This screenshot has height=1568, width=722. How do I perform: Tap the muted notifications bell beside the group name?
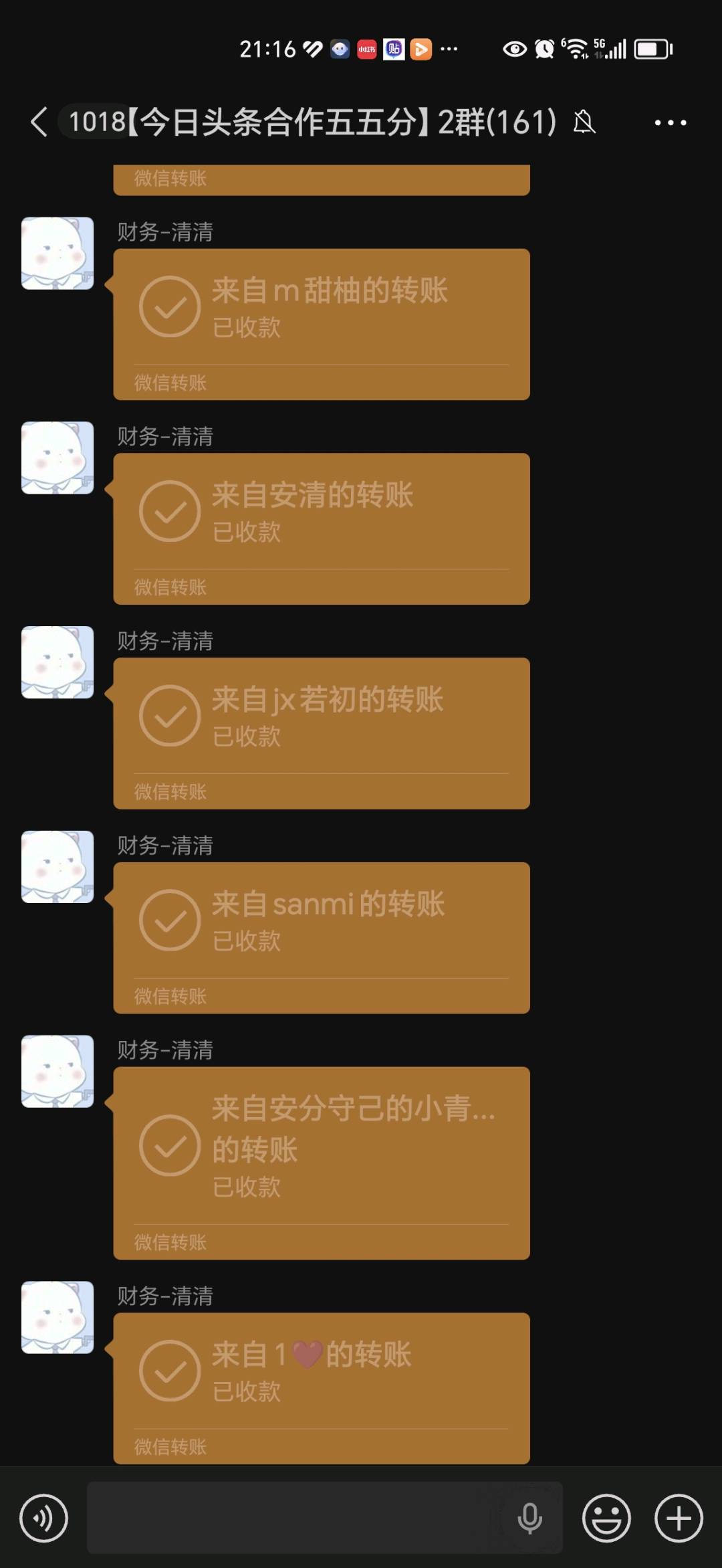pyautogui.click(x=585, y=122)
